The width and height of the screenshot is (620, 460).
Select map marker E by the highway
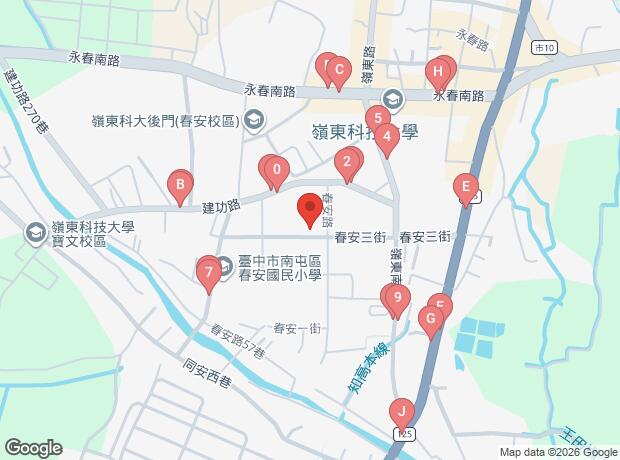(x=465, y=185)
